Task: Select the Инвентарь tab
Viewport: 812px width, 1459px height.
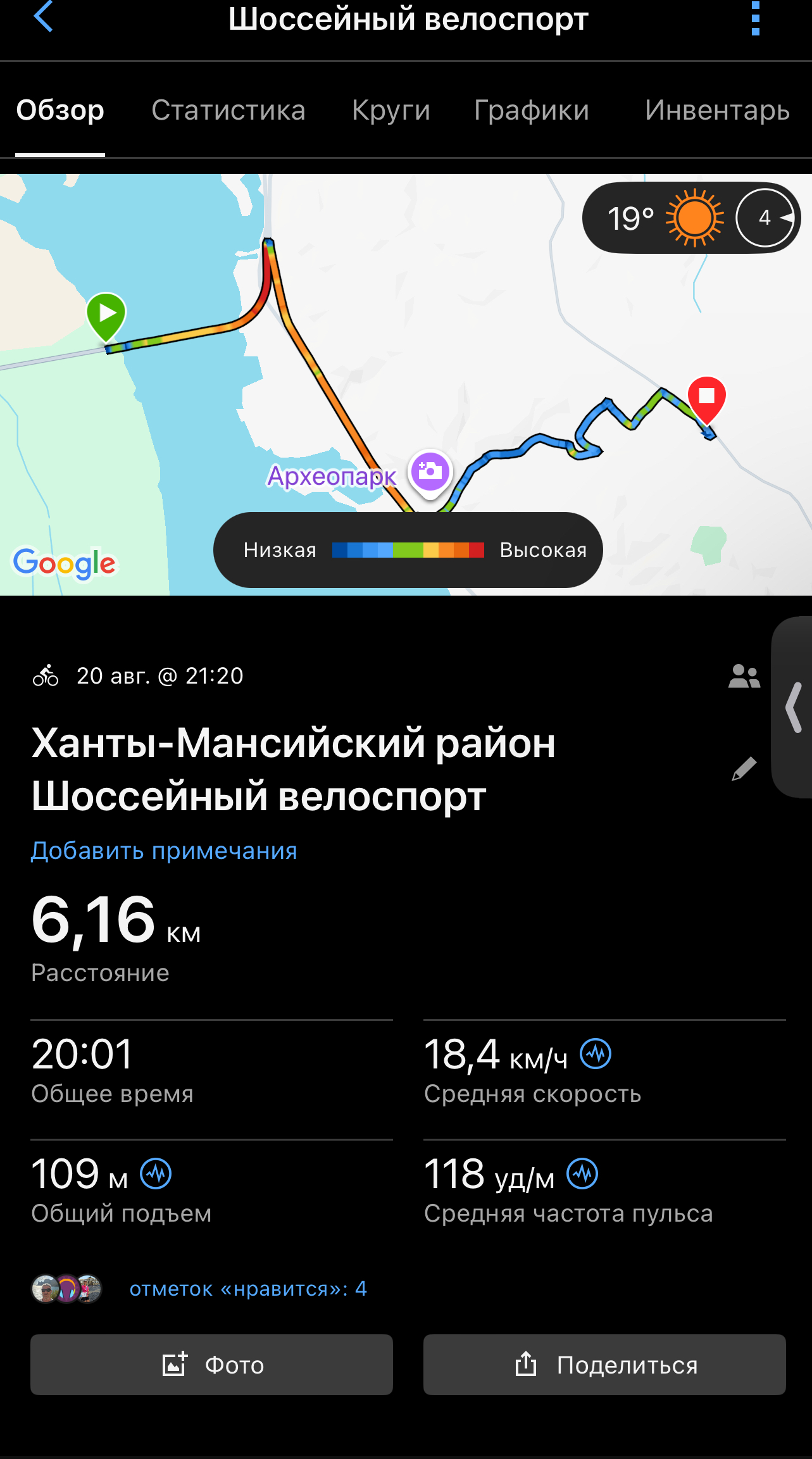Action: pos(717,110)
